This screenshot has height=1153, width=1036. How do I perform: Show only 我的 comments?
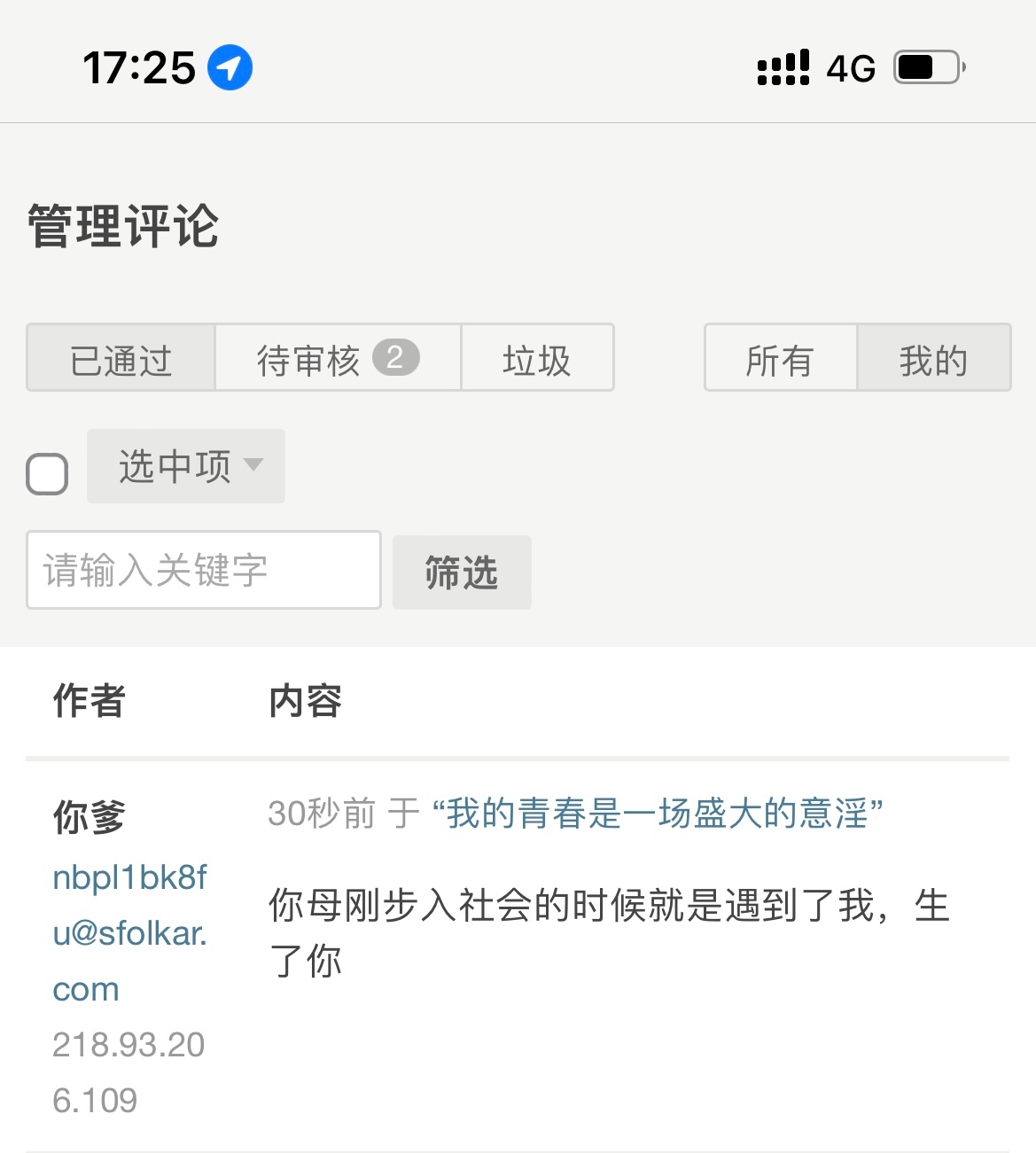click(933, 359)
